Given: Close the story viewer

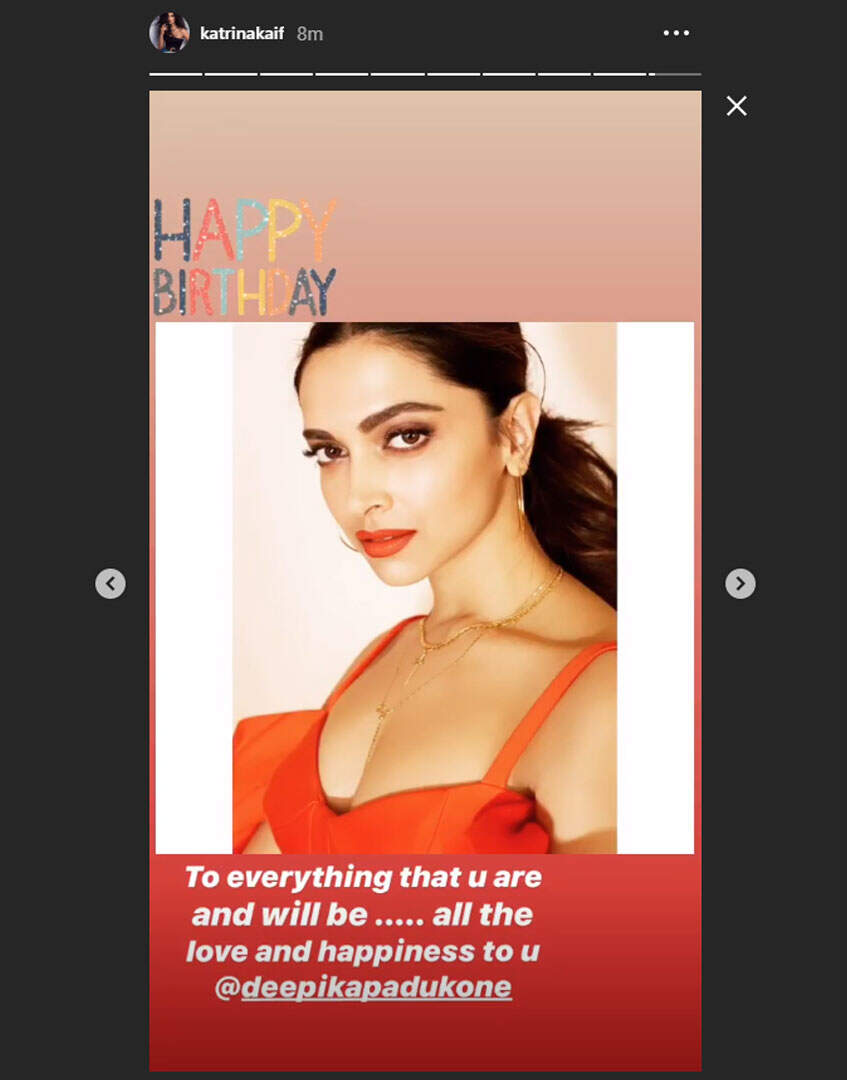Looking at the screenshot, I should [x=737, y=106].
